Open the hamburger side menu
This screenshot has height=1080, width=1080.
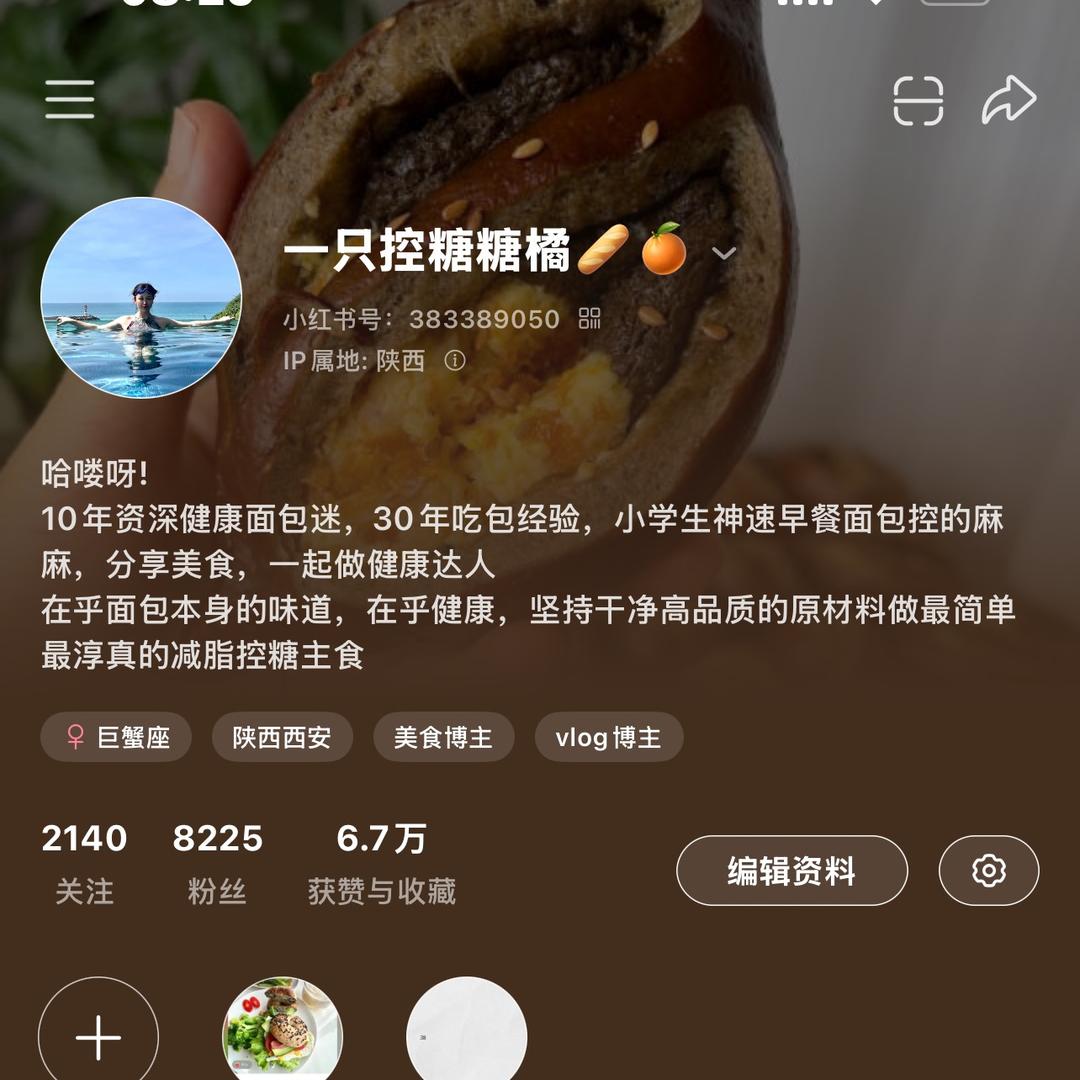[x=70, y=99]
